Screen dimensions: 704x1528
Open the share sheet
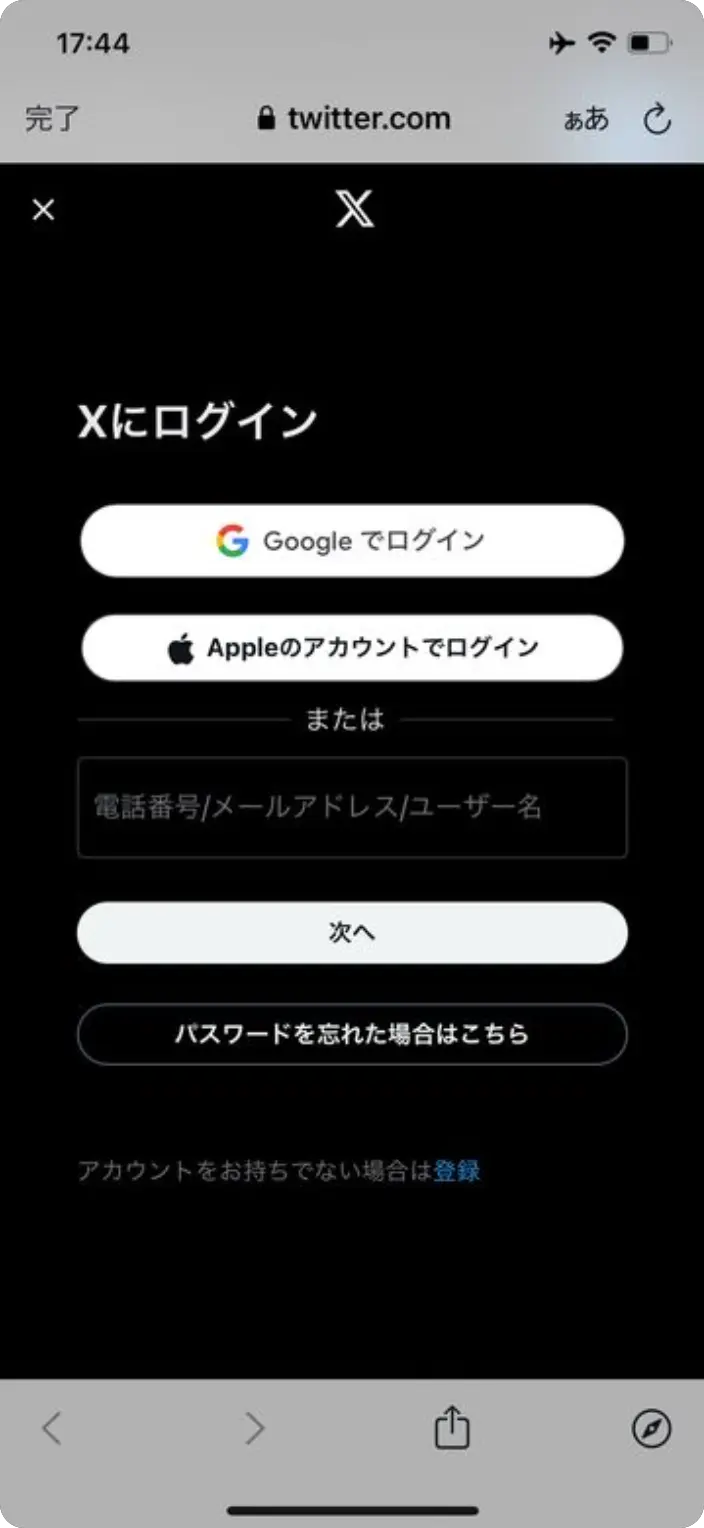pyautogui.click(x=452, y=1427)
